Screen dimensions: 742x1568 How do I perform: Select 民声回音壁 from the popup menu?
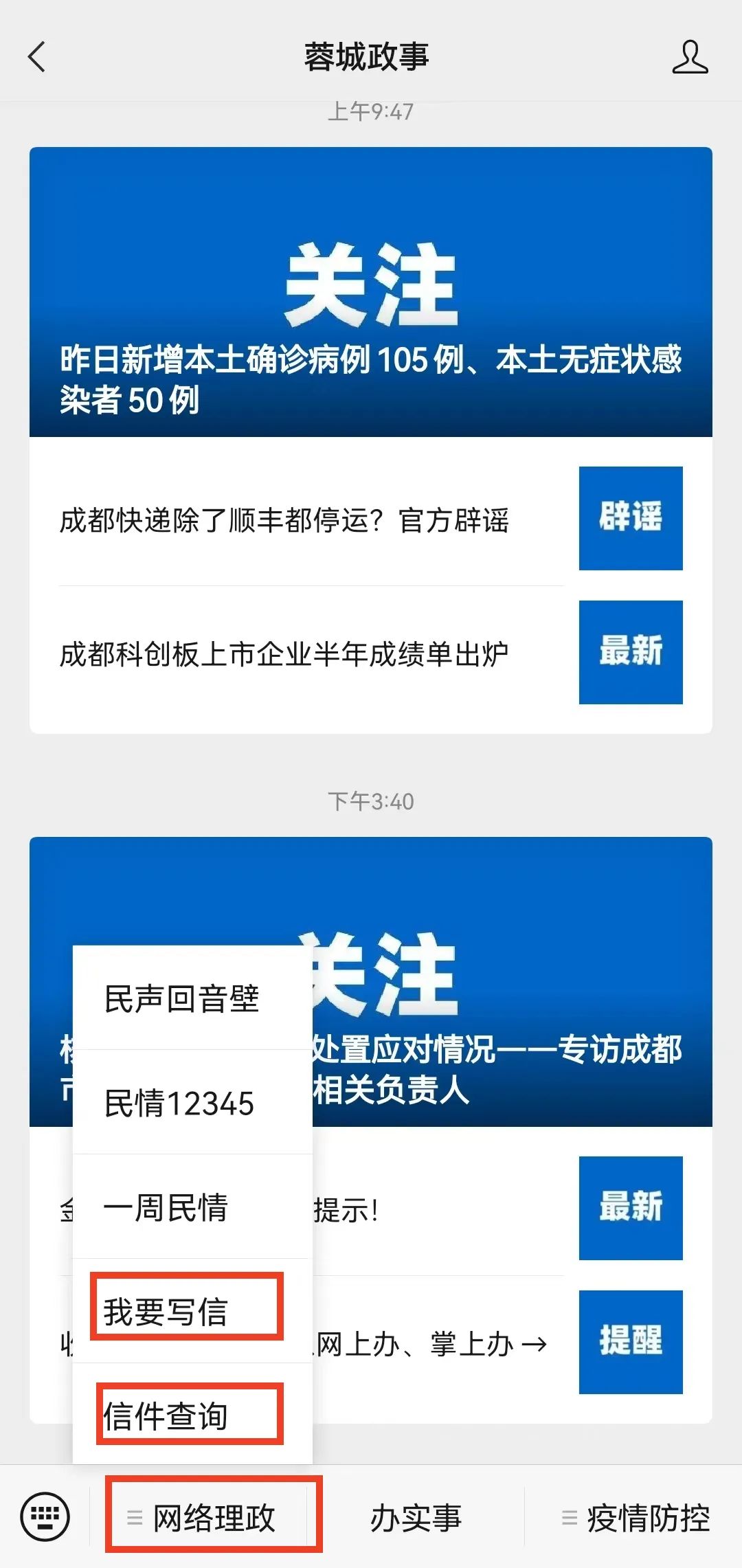click(x=182, y=998)
